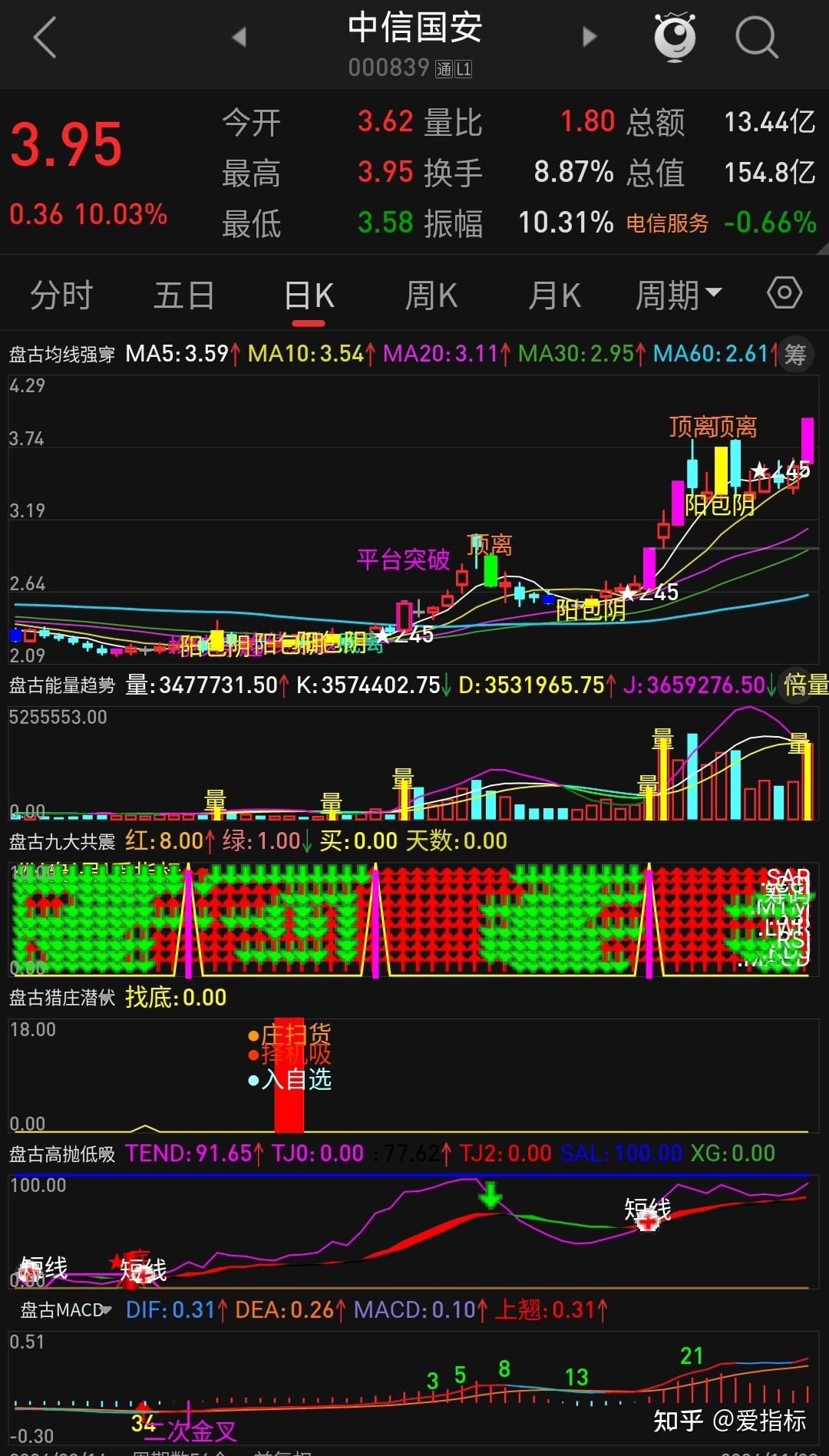This screenshot has width=829, height=1456.
Task: Expand the 周期 period dropdown
Action: tap(678, 295)
